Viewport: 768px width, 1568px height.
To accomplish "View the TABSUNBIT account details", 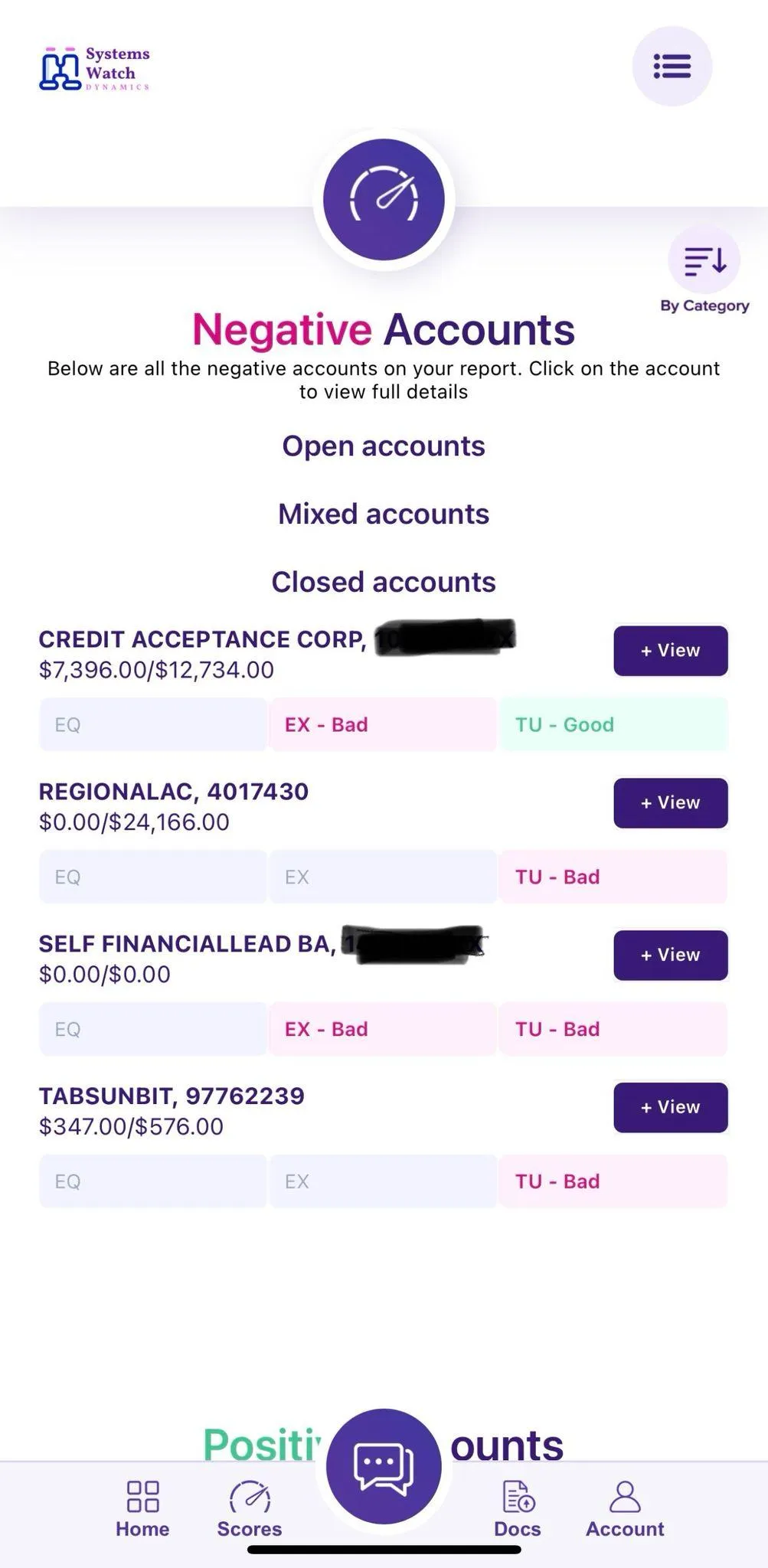I will click(670, 1108).
